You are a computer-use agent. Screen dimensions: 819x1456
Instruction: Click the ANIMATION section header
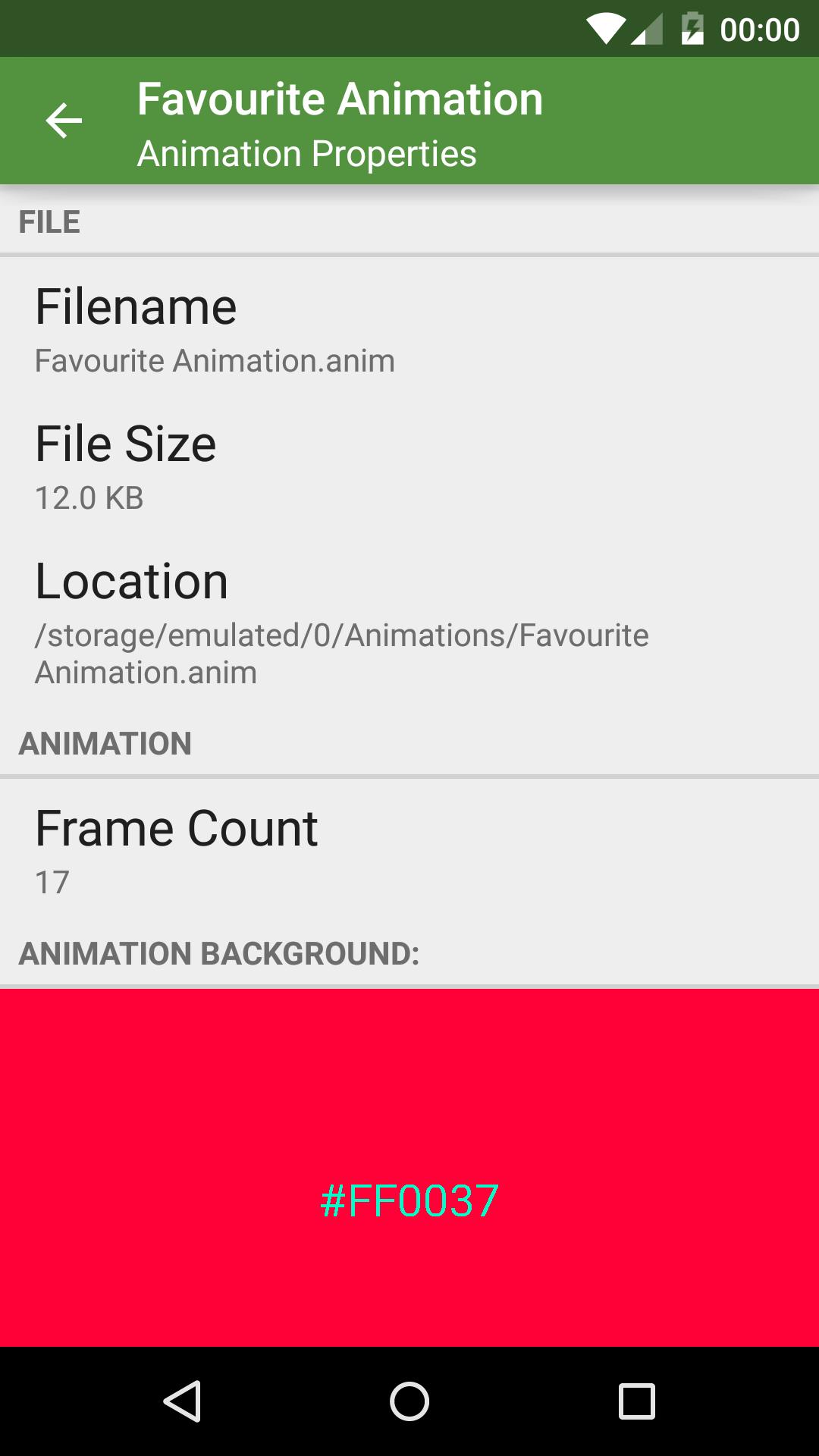(105, 744)
